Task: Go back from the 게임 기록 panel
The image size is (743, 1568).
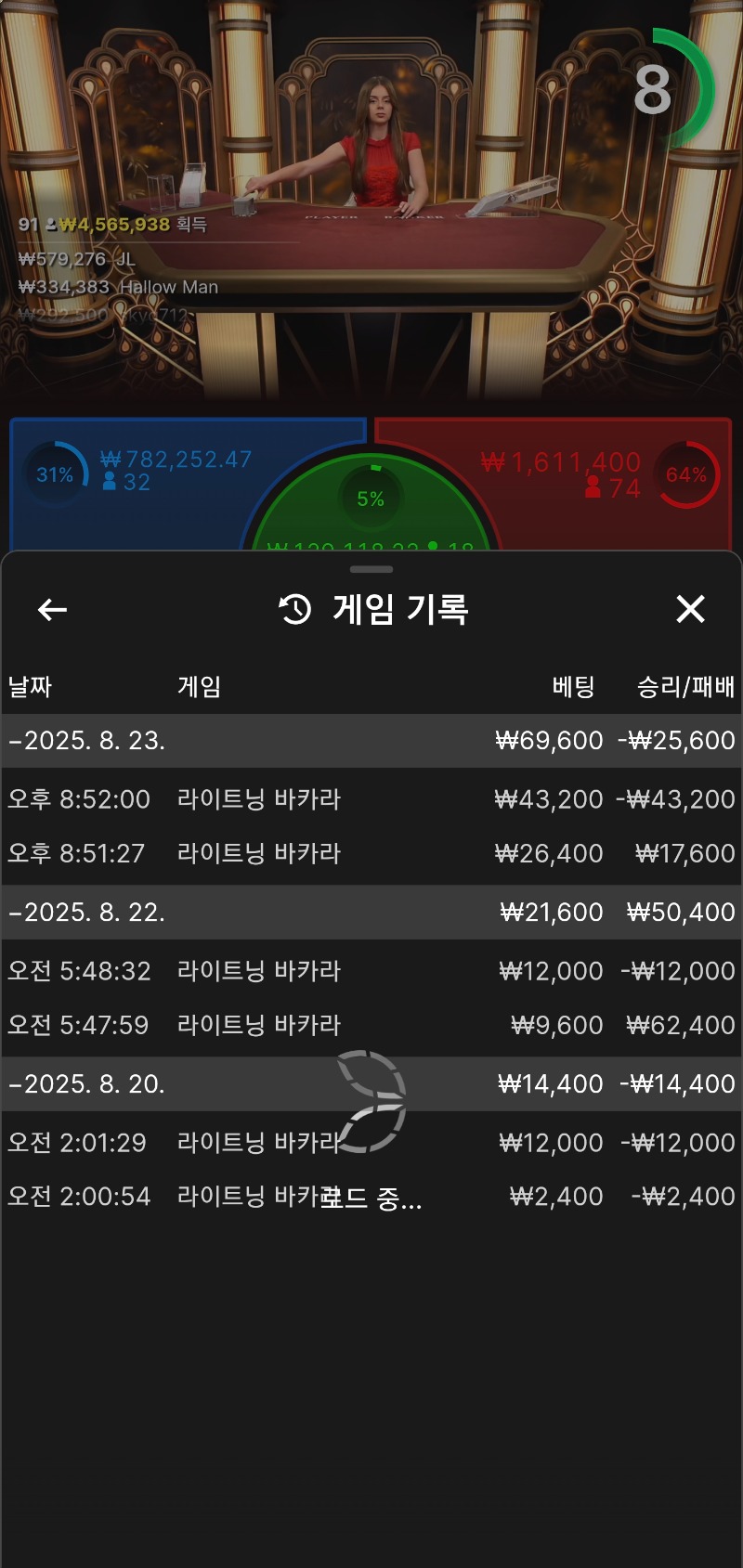Action: tap(52, 610)
